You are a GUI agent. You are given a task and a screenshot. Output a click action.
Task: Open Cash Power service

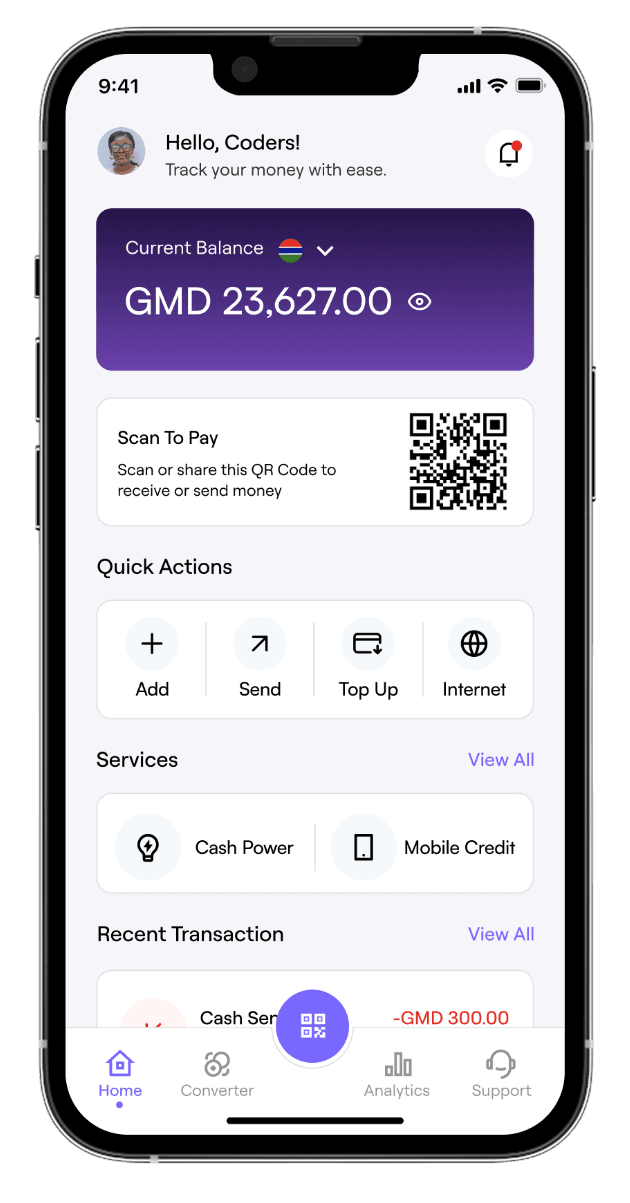pos(206,847)
